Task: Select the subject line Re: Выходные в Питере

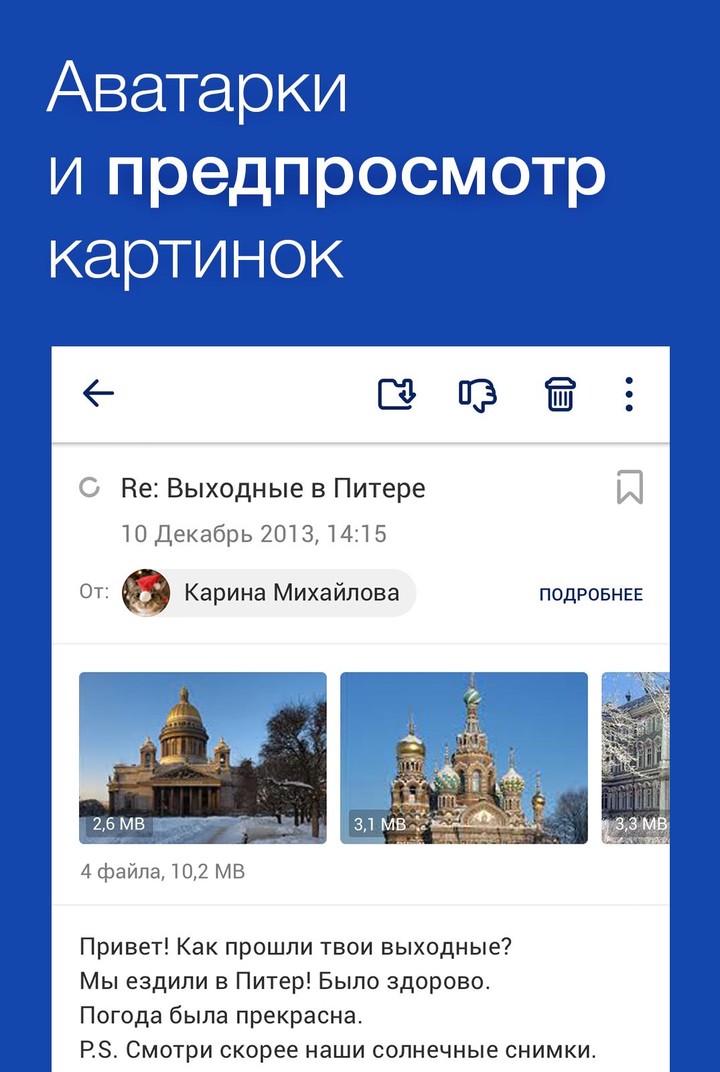Action: (272, 487)
